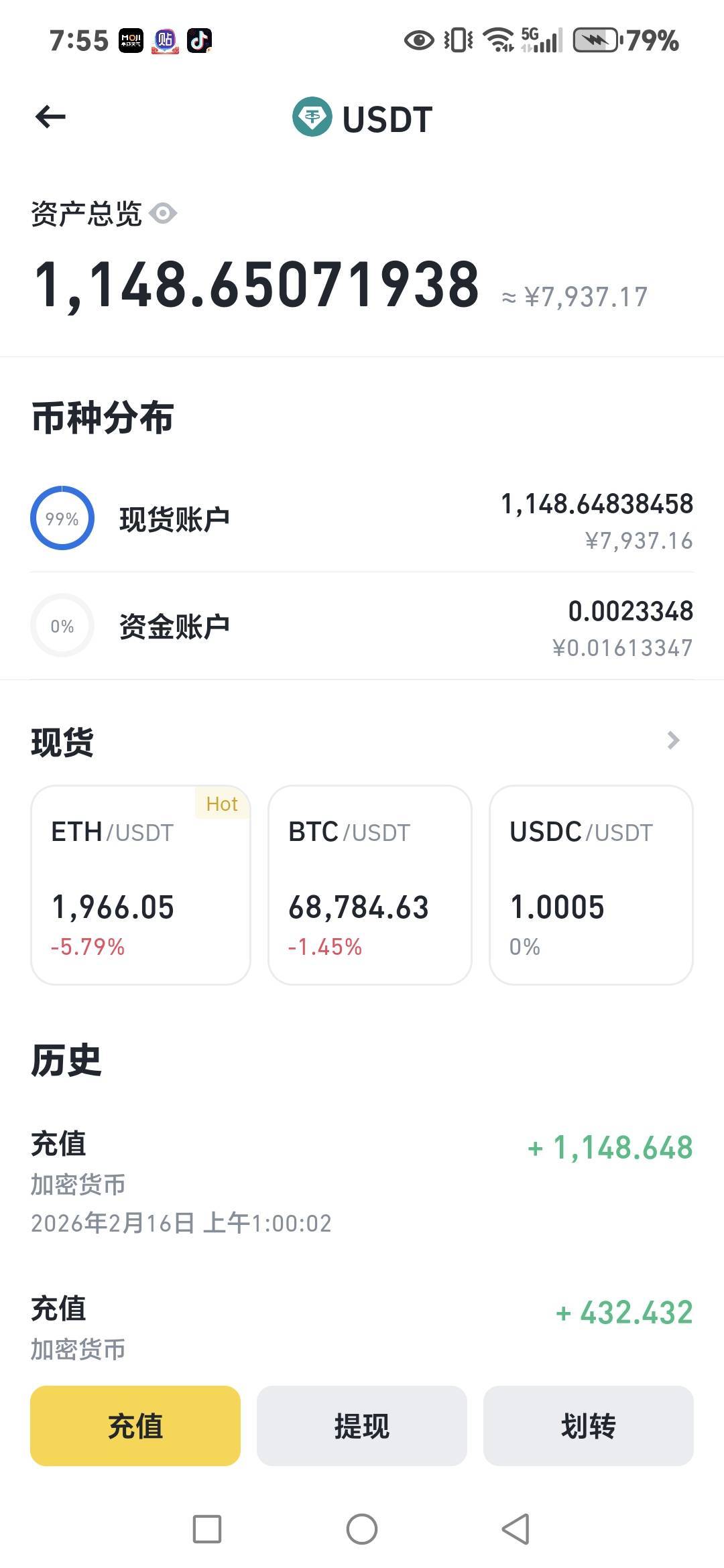
Task: Expand the 现货 section chevron
Action: (673, 740)
